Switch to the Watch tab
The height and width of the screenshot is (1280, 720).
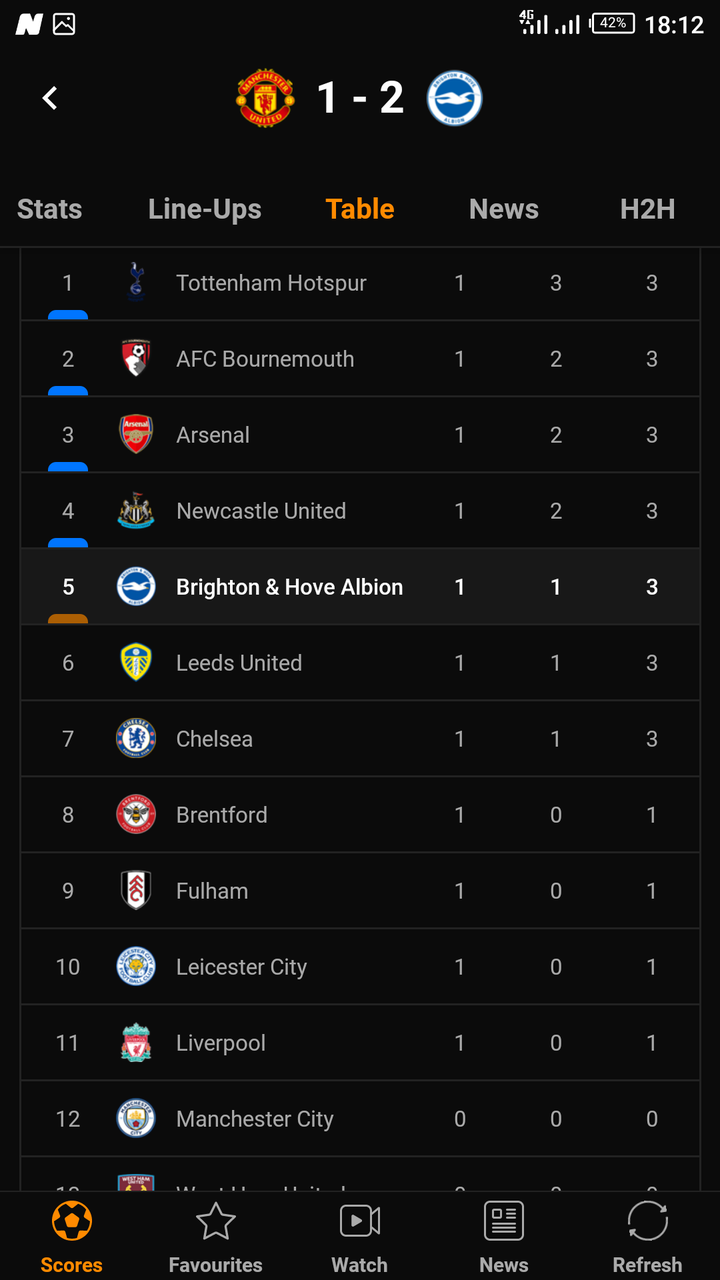point(360,1238)
